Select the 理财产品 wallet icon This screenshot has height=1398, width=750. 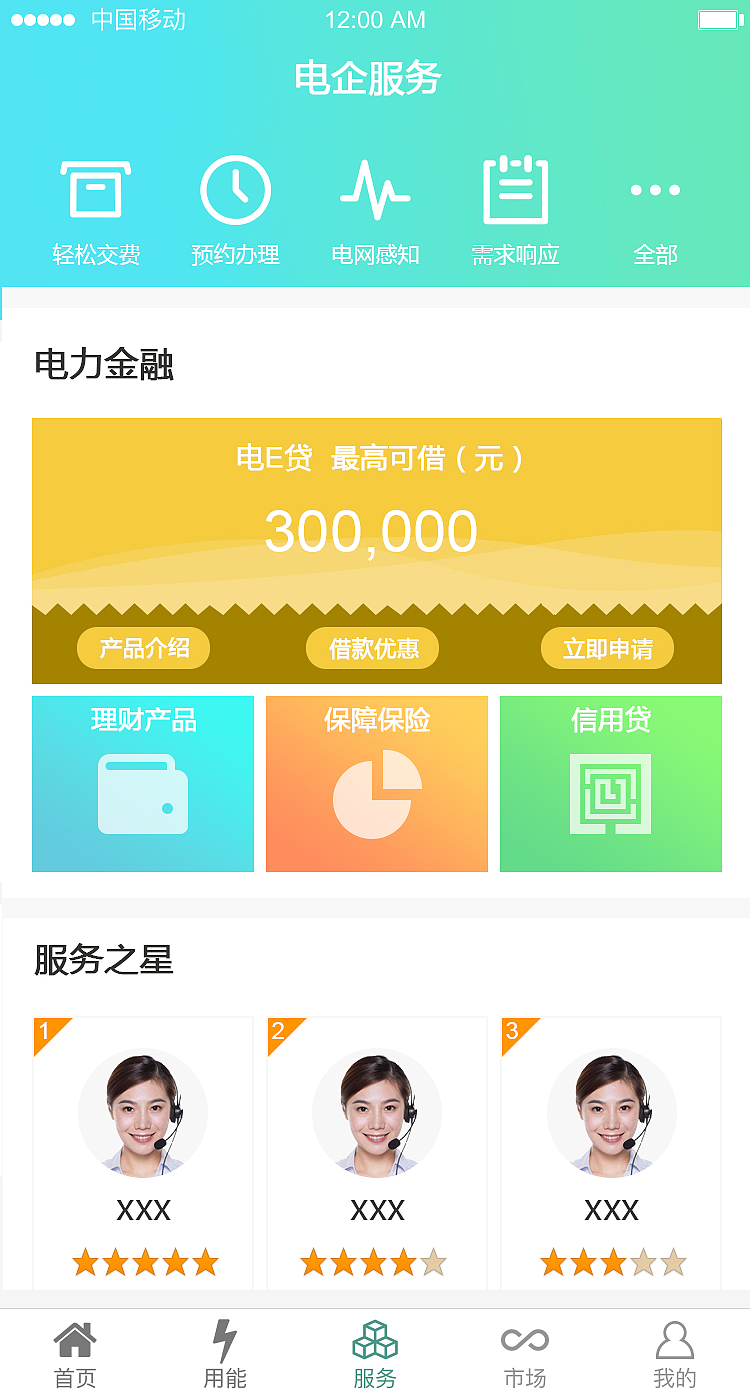[x=143, y=795]
